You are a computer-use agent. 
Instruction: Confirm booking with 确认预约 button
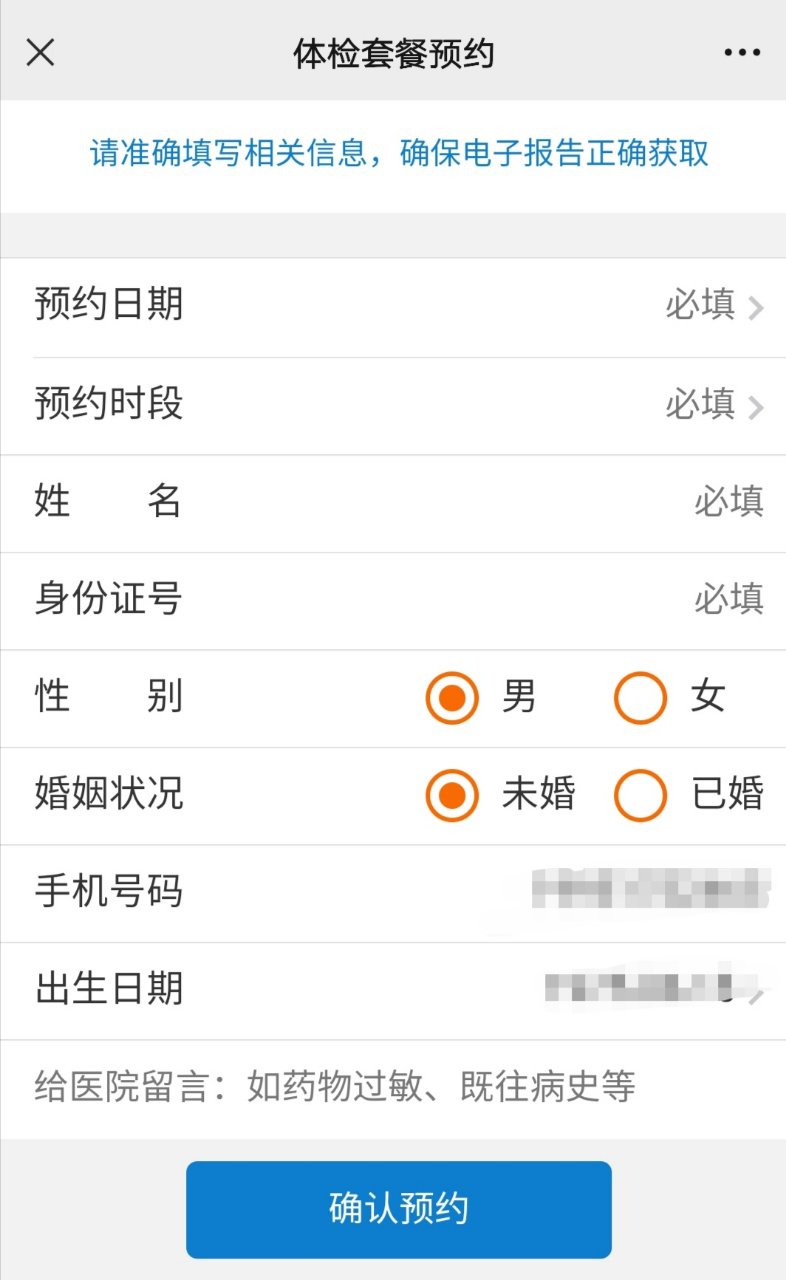click(x=398, y=1209)
